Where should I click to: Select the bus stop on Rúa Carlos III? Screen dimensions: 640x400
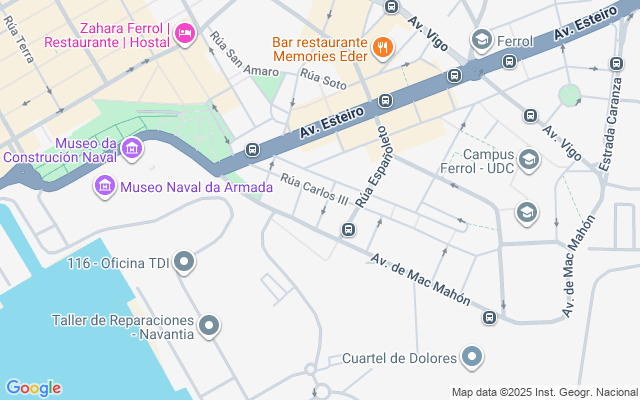[348, 230]
